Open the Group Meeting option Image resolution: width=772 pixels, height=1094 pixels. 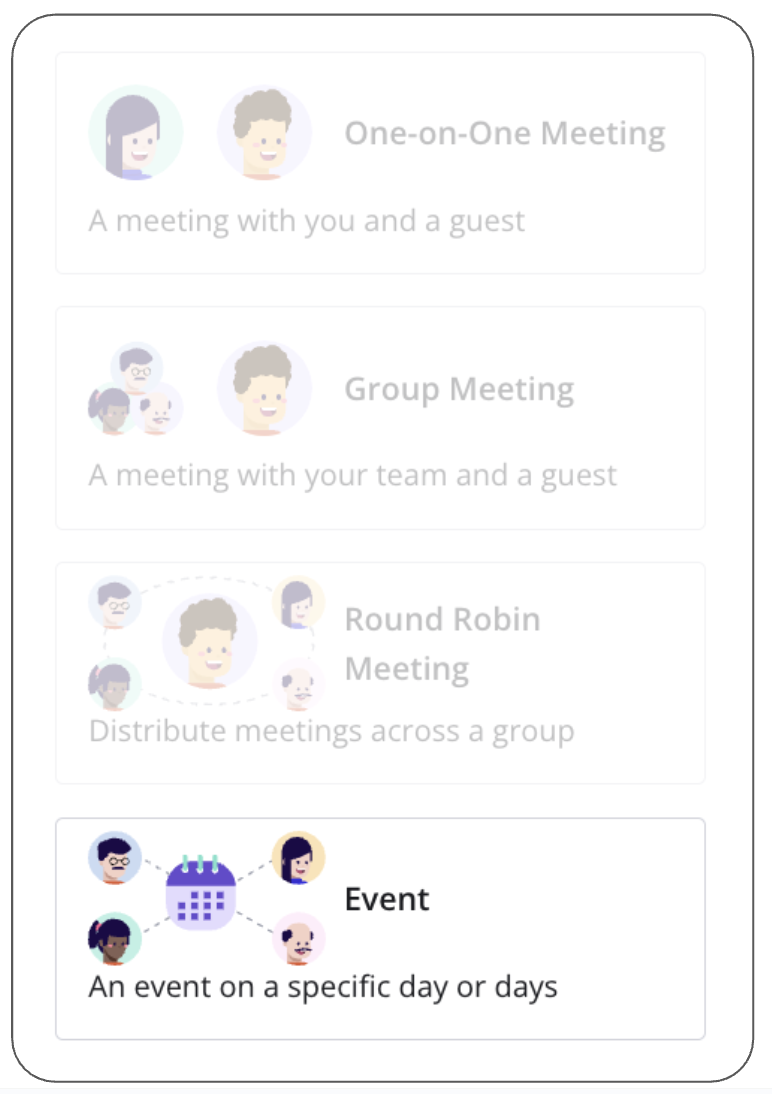click(x=380, y=418)
